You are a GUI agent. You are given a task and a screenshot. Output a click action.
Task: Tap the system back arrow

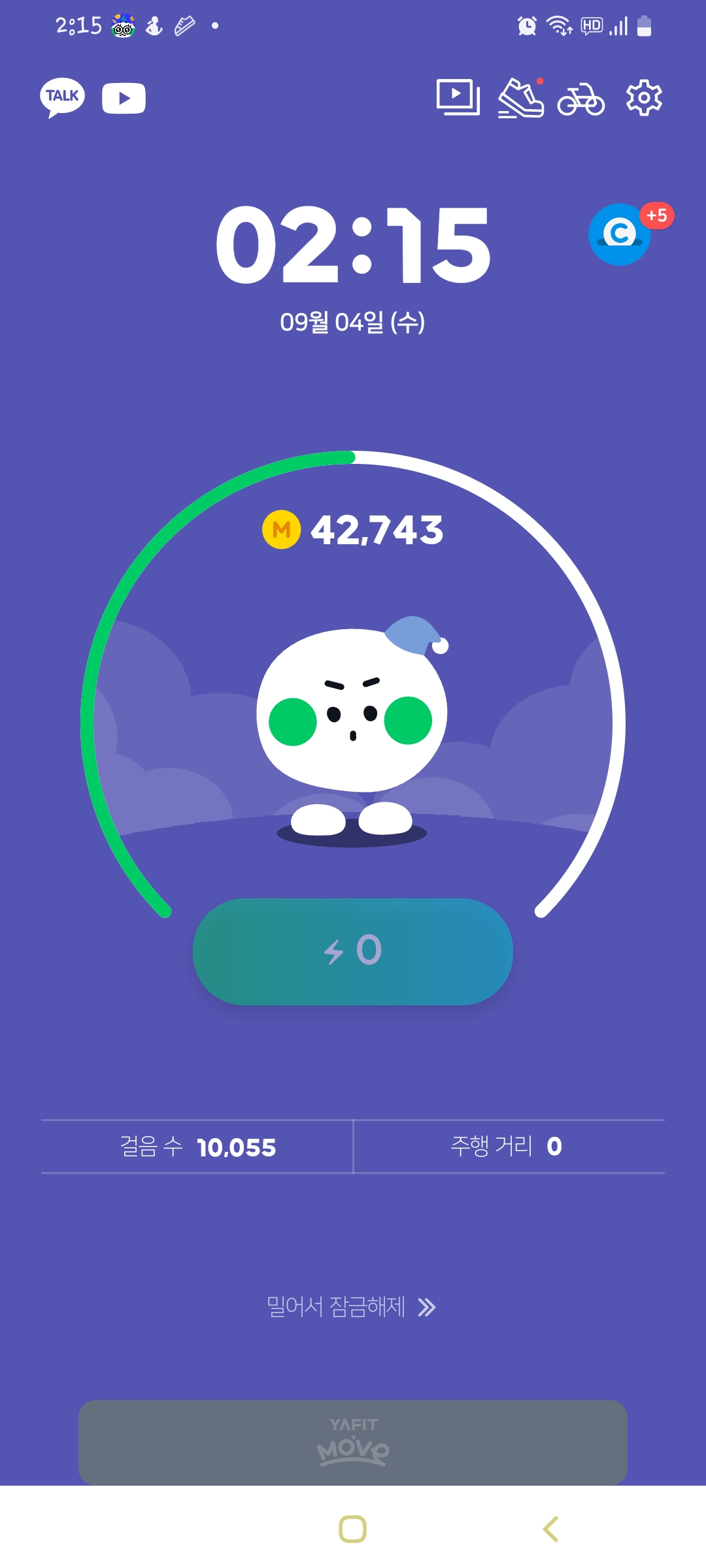point(550,1529)
